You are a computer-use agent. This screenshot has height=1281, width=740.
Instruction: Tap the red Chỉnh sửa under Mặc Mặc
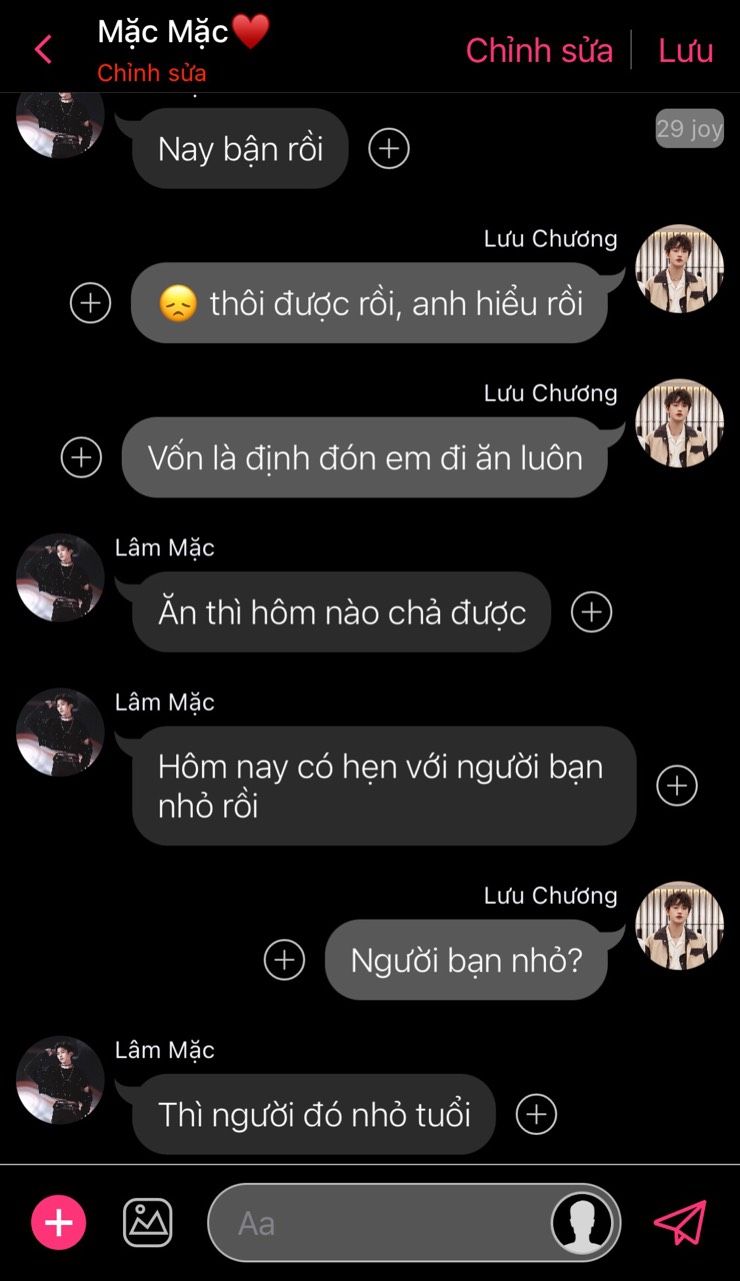tap(152, 73)
